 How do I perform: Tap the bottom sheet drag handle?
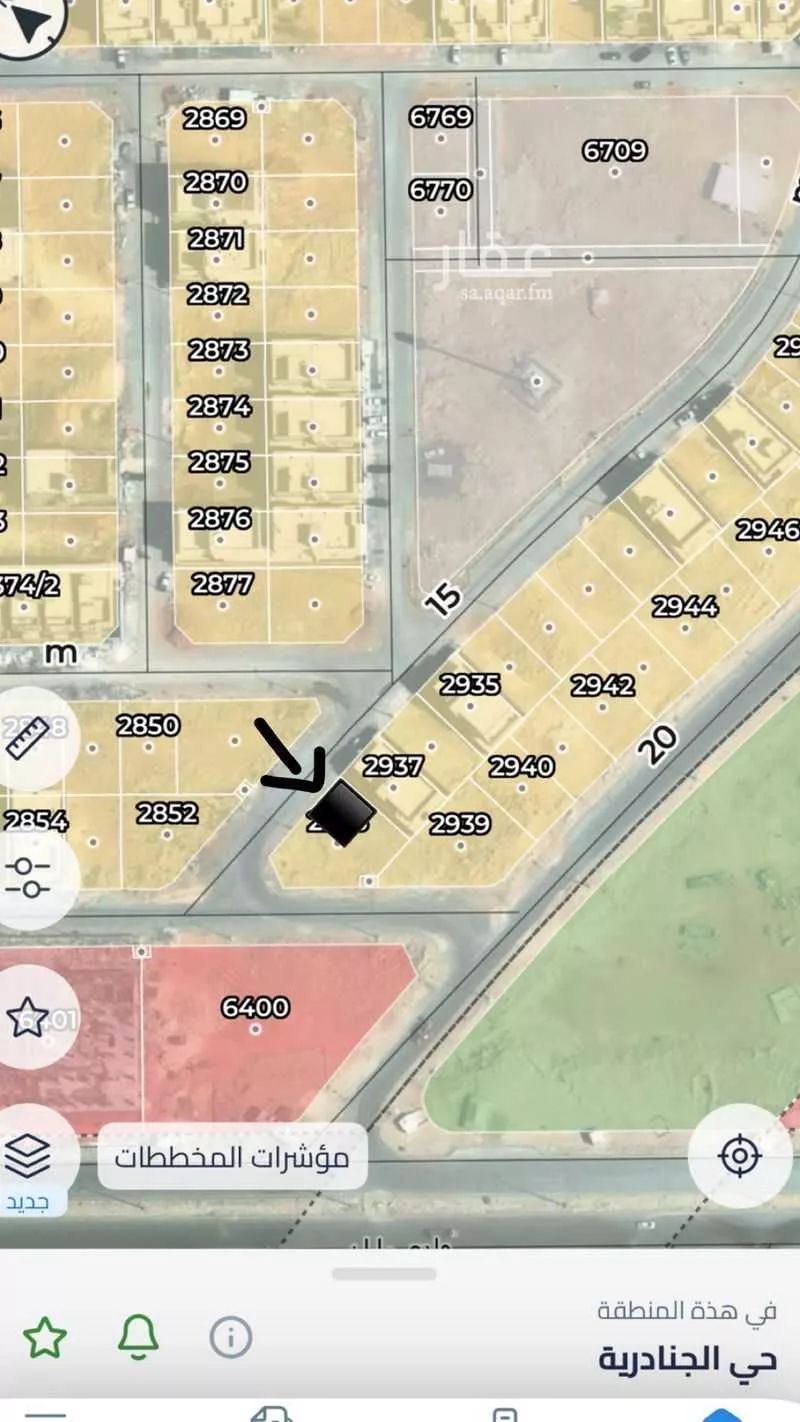[384, 1274]
